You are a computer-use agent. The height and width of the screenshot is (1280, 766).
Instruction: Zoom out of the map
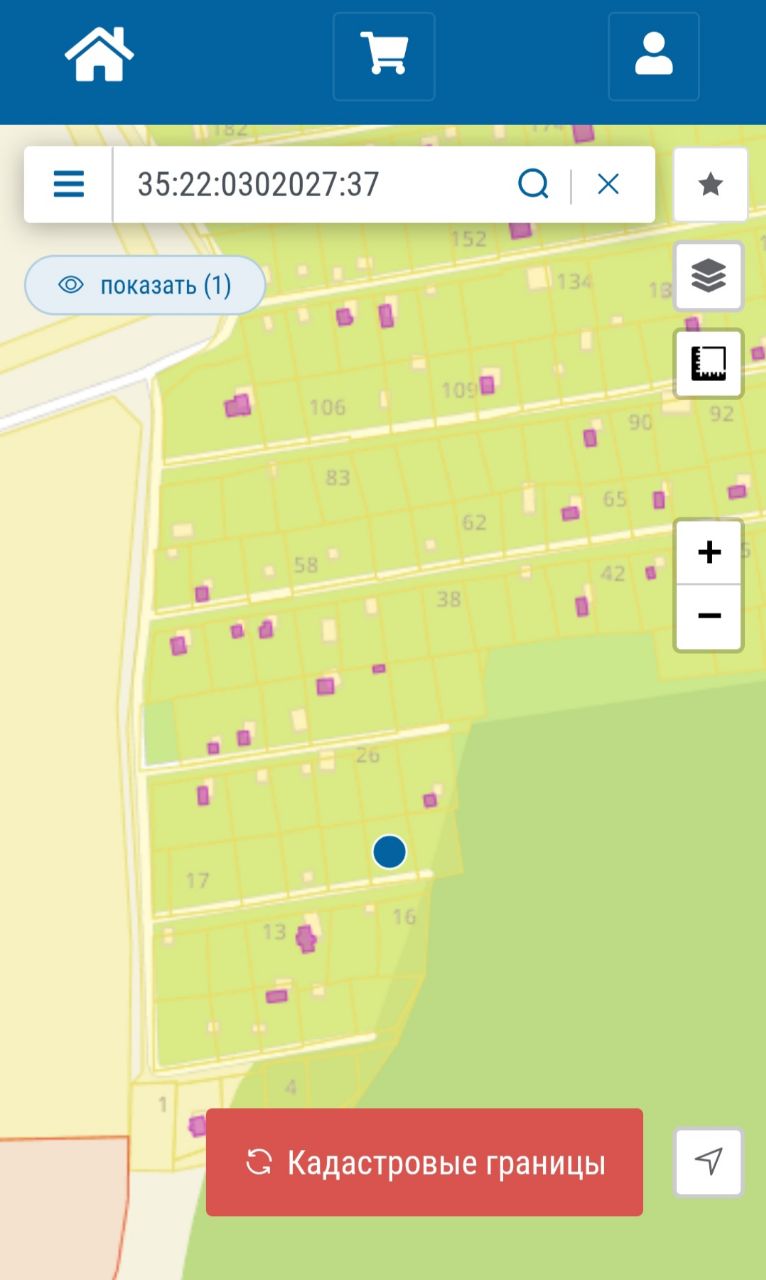coord(709,616)
